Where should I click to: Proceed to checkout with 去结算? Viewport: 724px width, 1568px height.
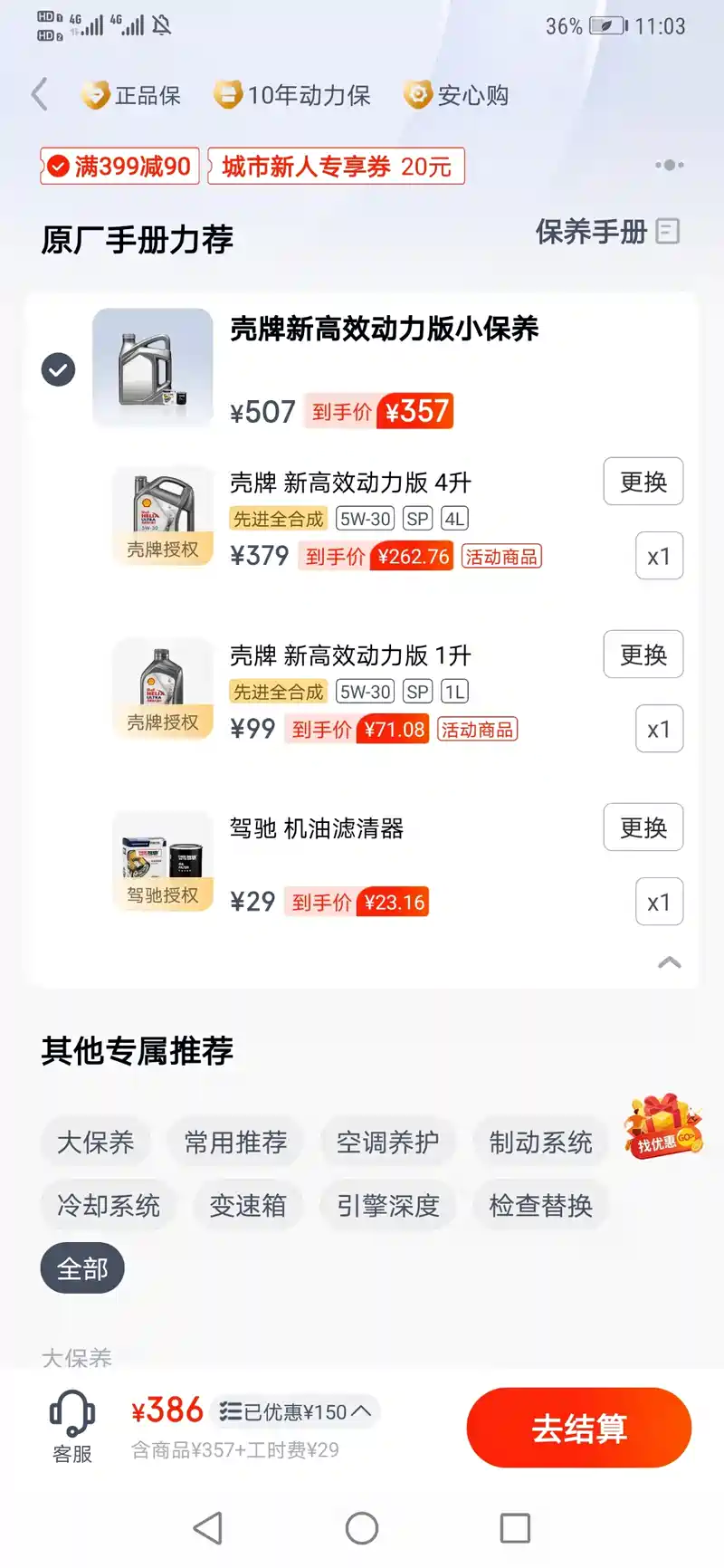pyautogui.click(x=578, y=1428)
